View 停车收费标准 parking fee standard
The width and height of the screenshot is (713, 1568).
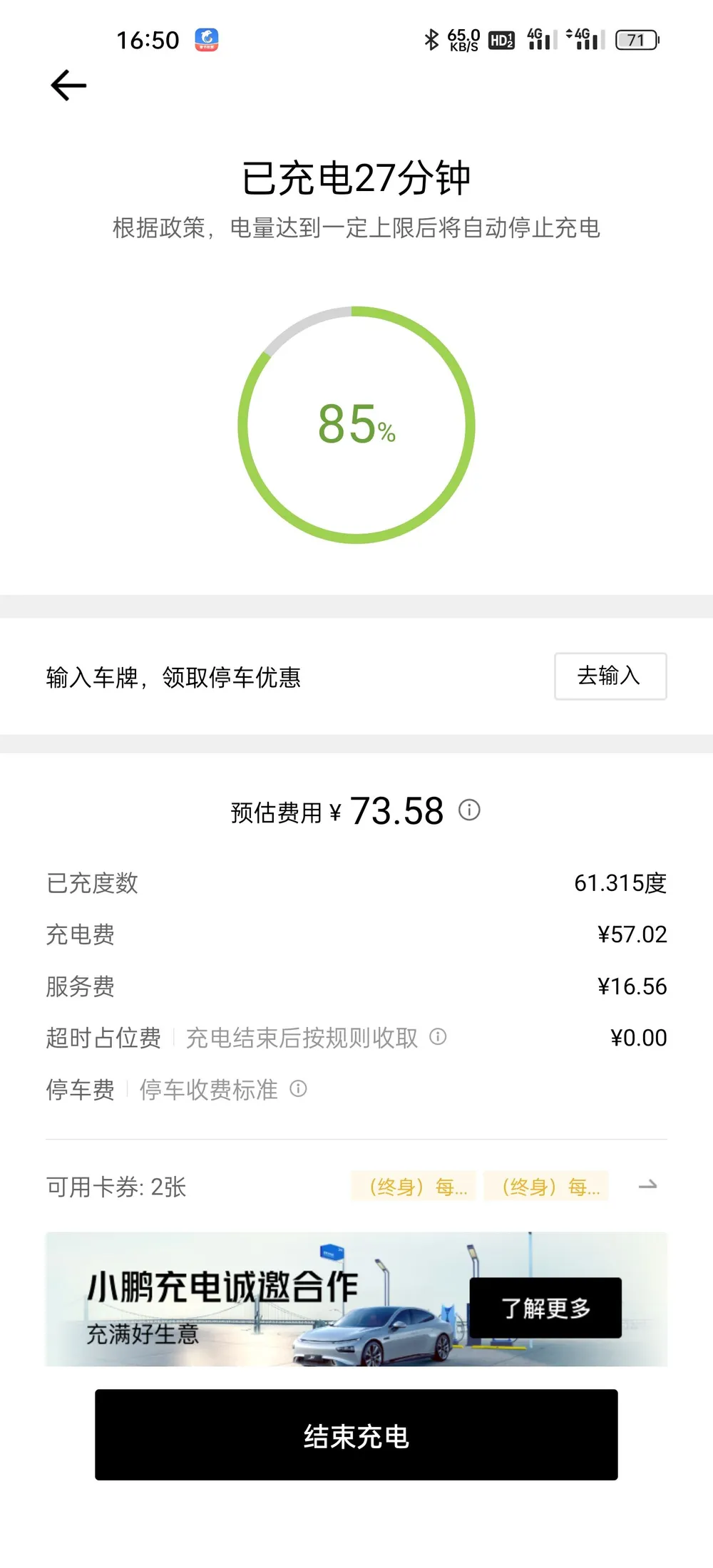(208, 1089)
